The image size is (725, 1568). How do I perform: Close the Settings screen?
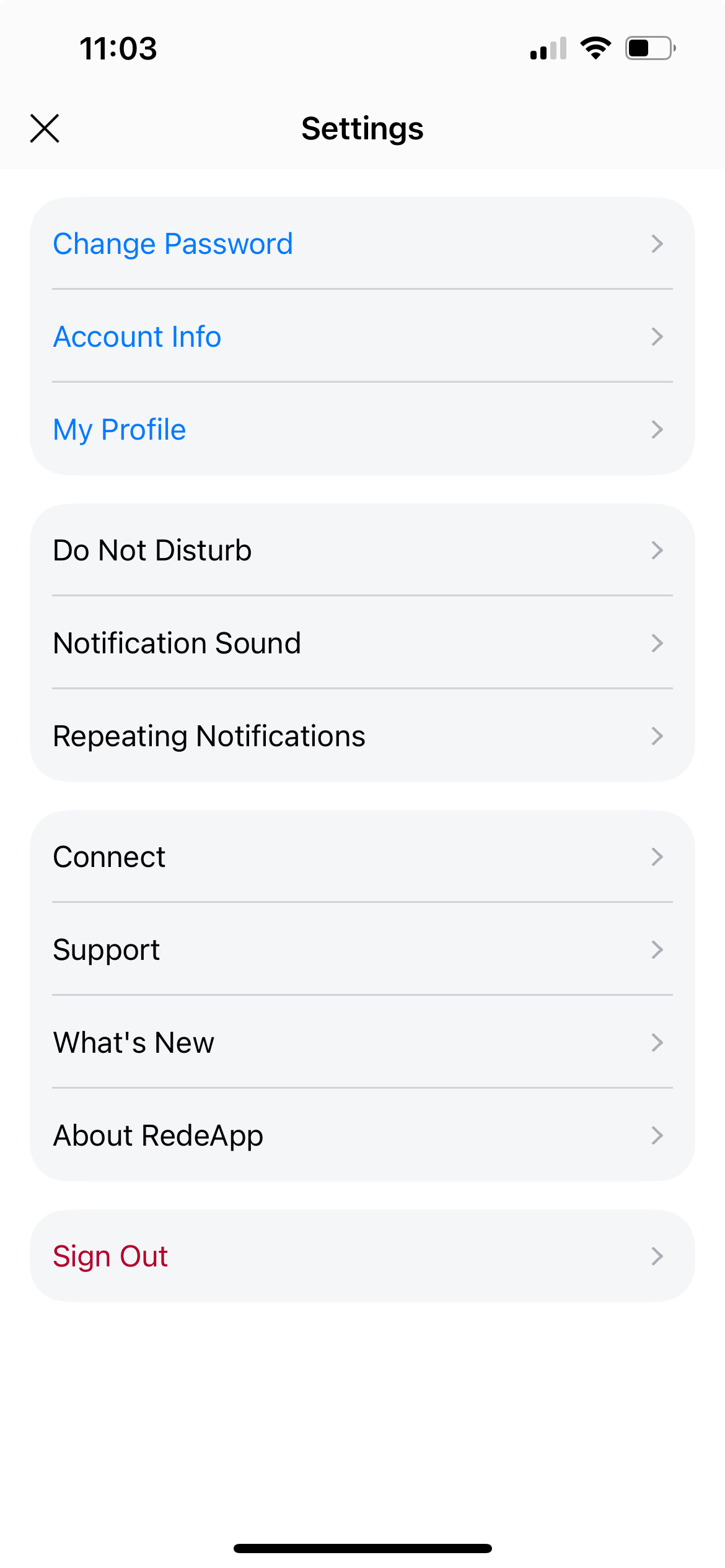pyautogui.click(x=45, y=128)
